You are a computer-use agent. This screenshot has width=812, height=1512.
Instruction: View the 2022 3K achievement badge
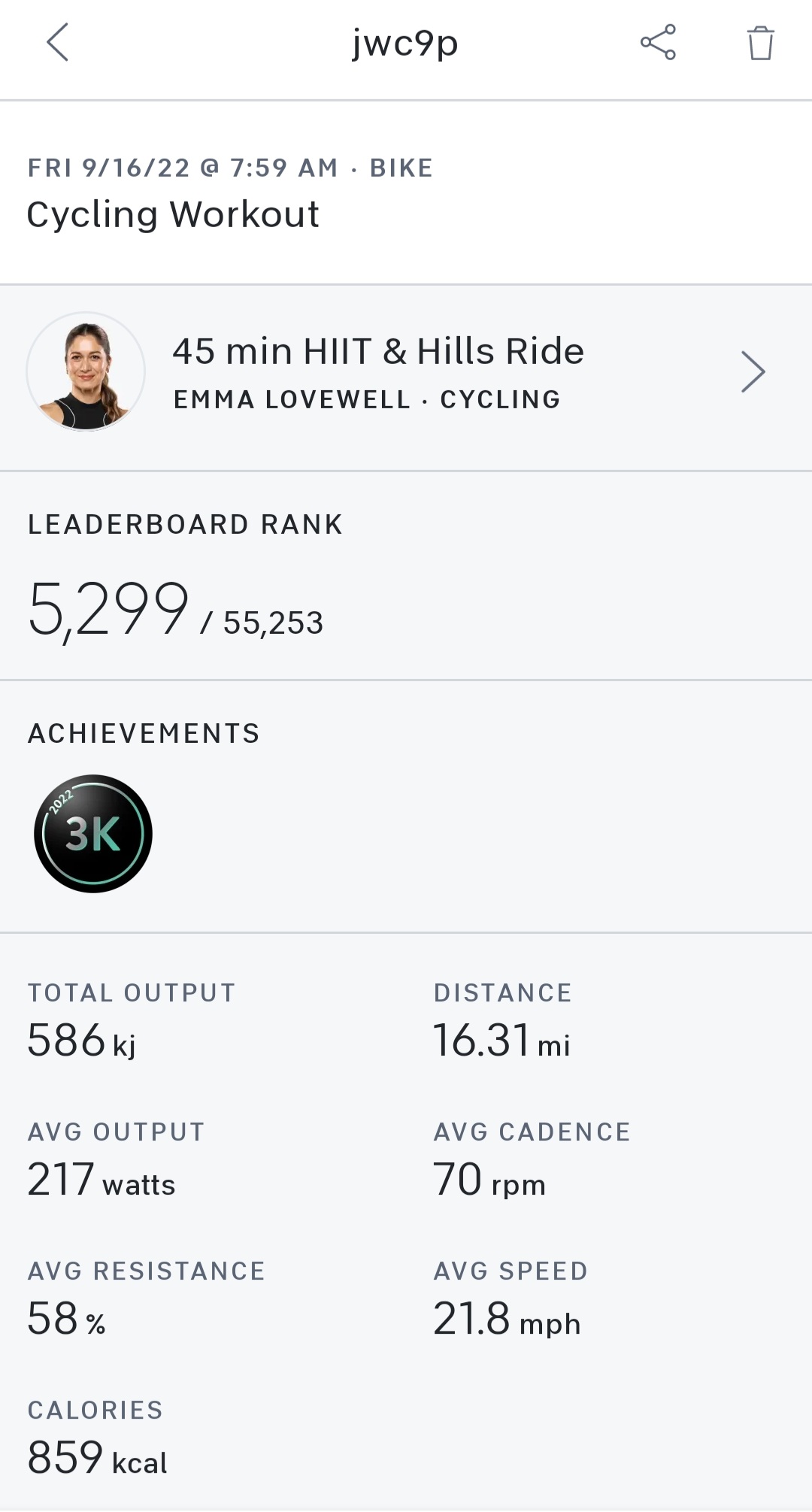[93, 834]
